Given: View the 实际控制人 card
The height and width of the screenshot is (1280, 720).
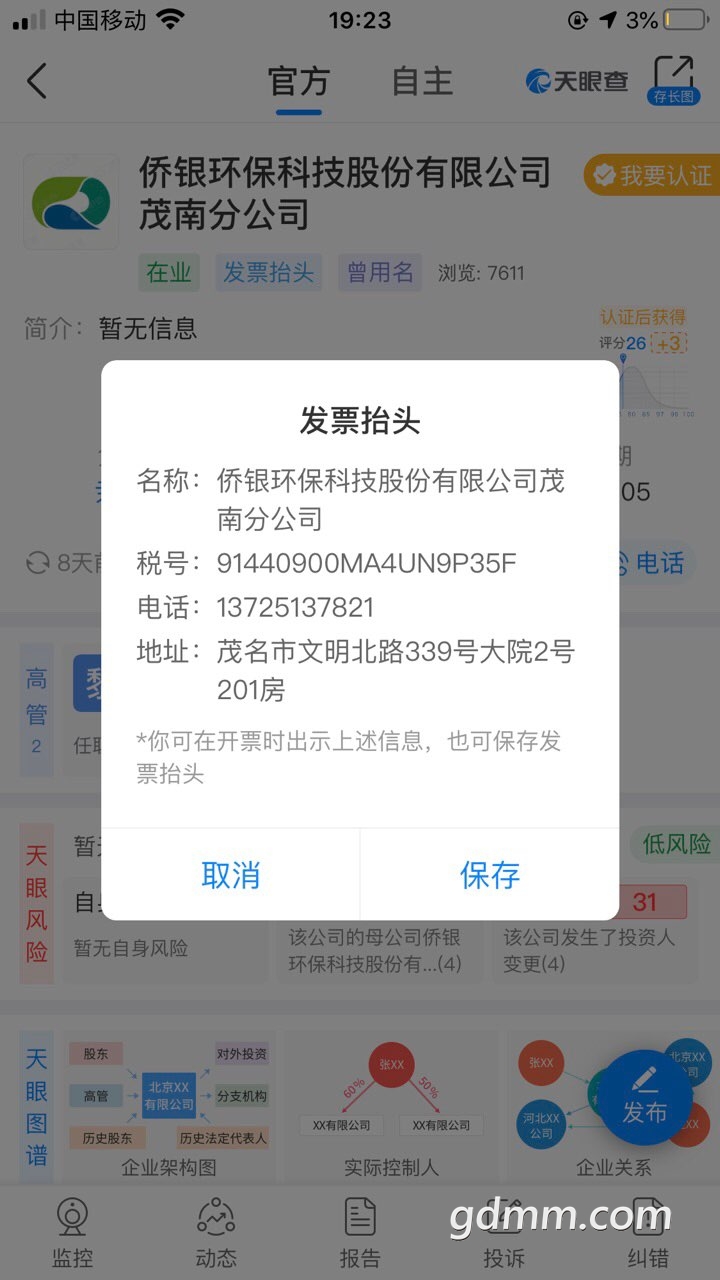Looking at the screenshot, I should pos(391,1107).
